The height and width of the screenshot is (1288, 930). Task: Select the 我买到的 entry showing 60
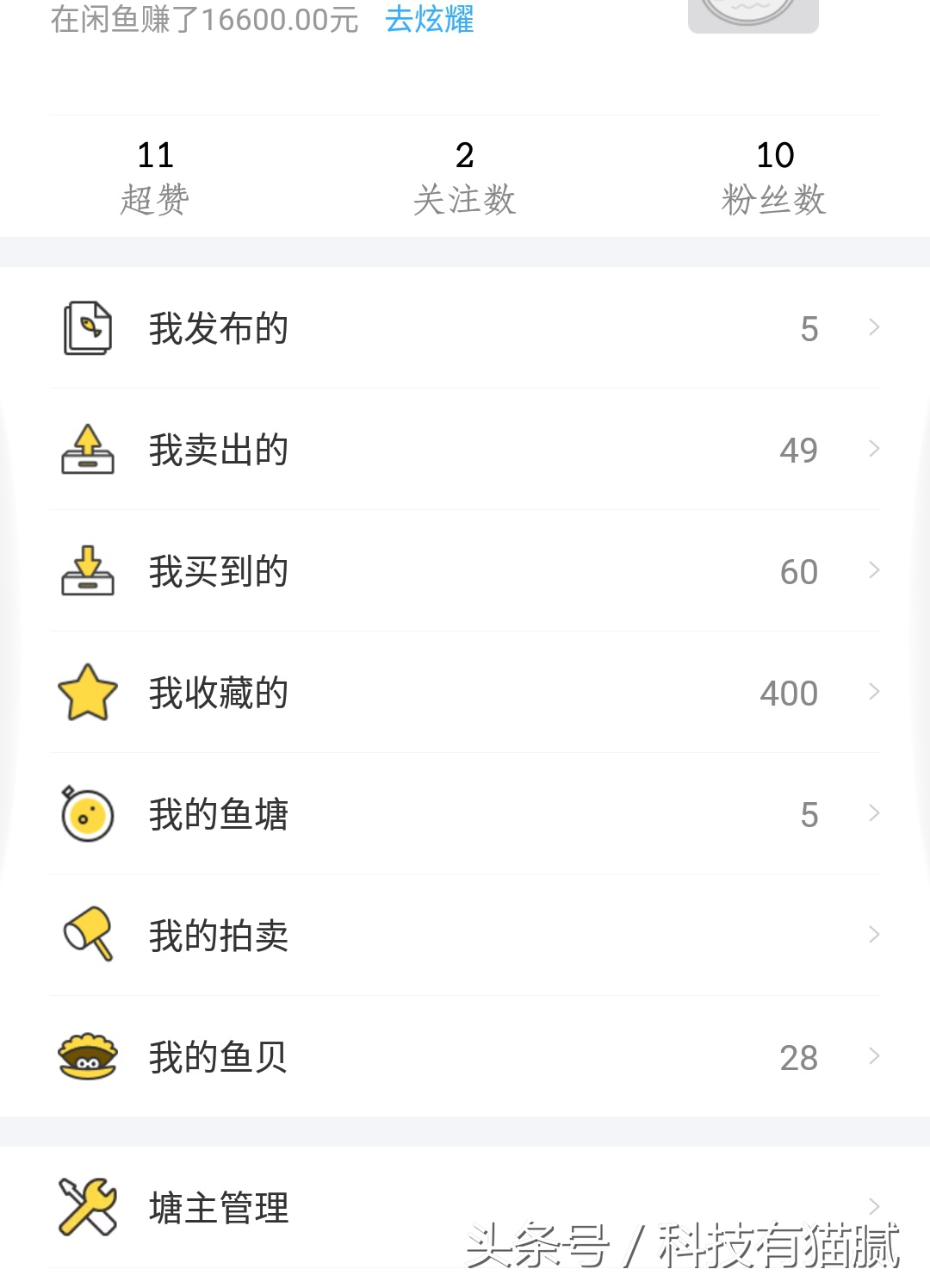point(465,571)
